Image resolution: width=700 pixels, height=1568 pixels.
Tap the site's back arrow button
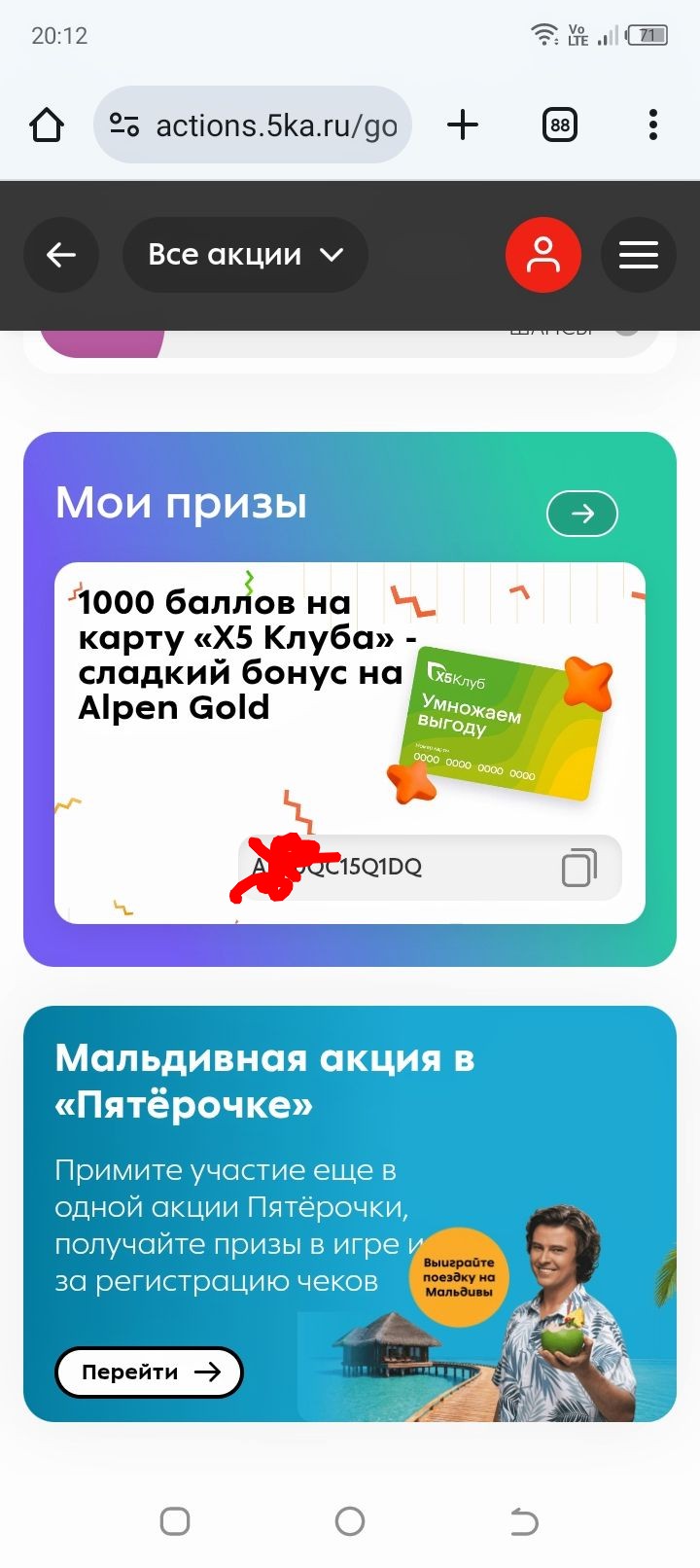coord(61,255)
